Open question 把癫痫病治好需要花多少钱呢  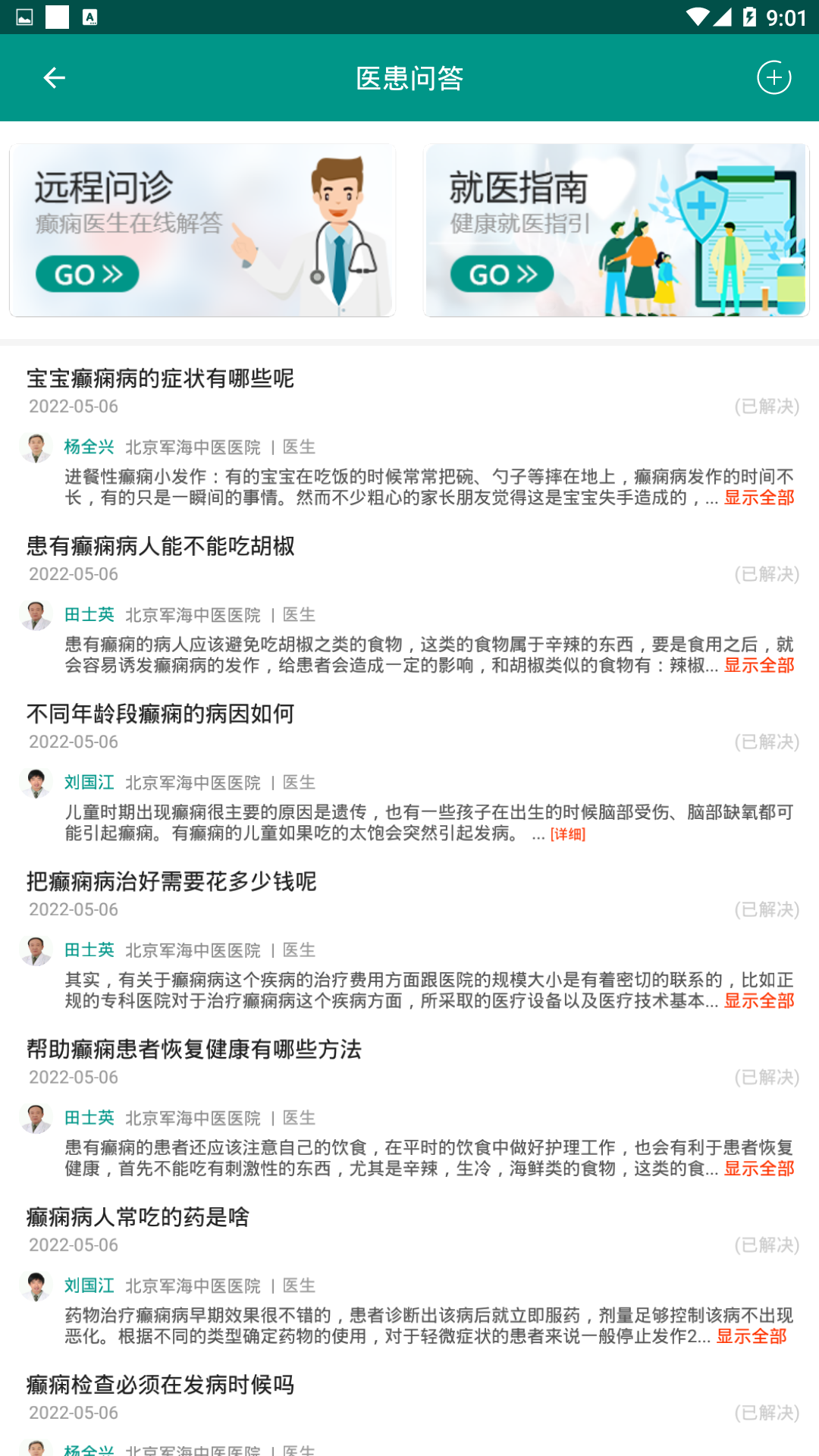pos(171,880)
